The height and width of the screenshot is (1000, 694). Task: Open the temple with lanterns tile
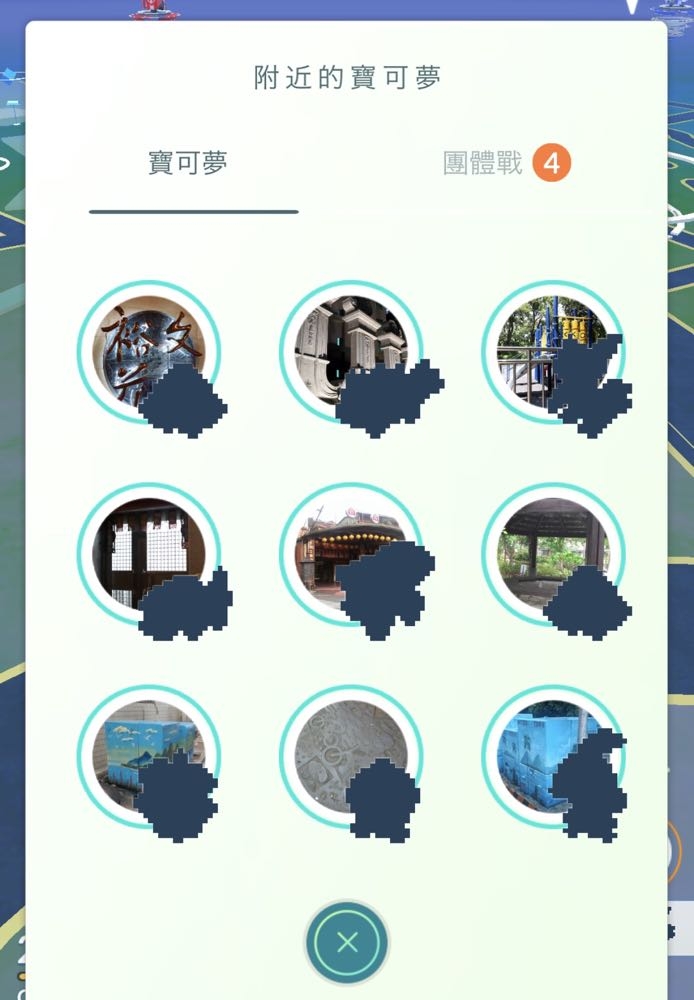click(351, 555)
